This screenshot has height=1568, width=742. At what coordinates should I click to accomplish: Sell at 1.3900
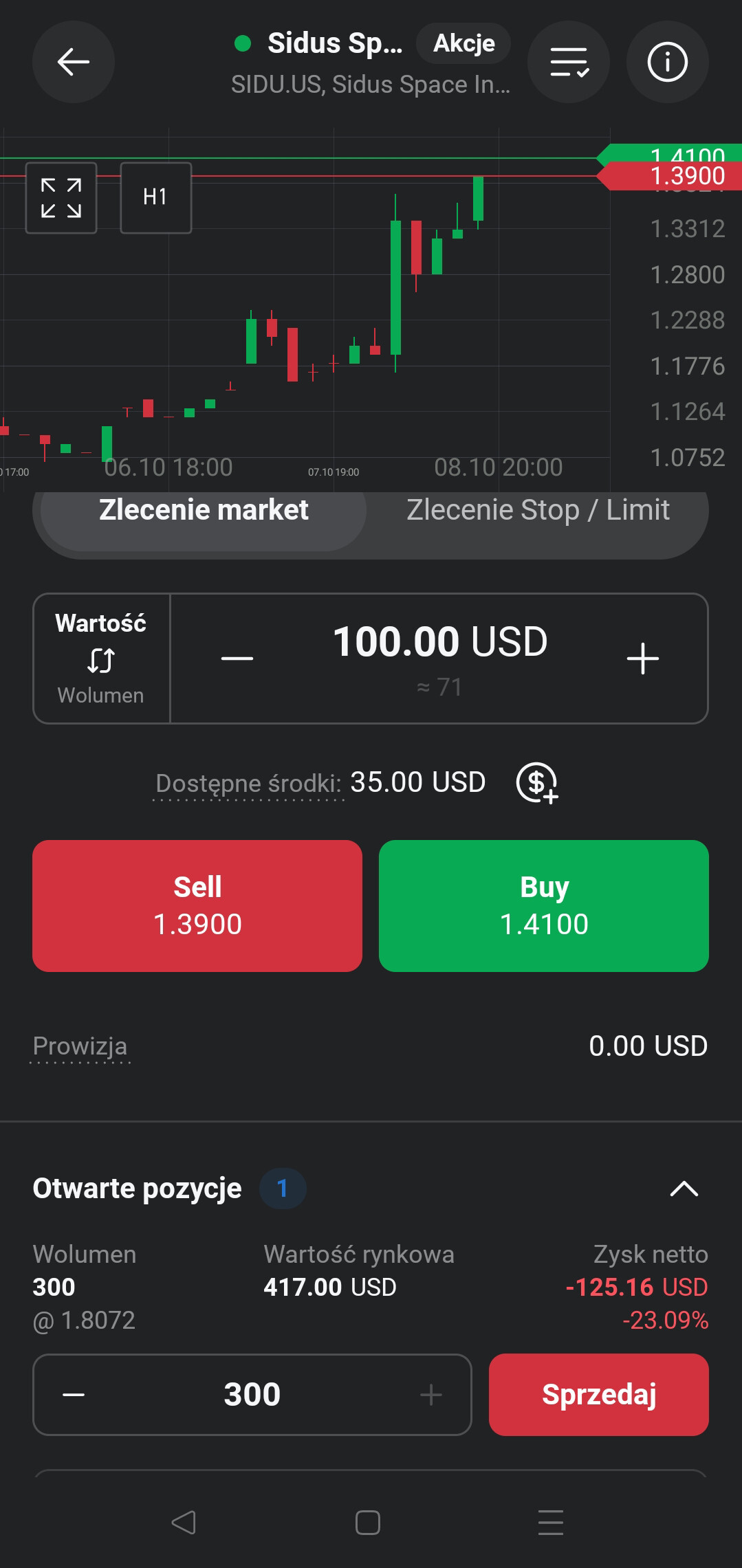[x=197, y=905]
